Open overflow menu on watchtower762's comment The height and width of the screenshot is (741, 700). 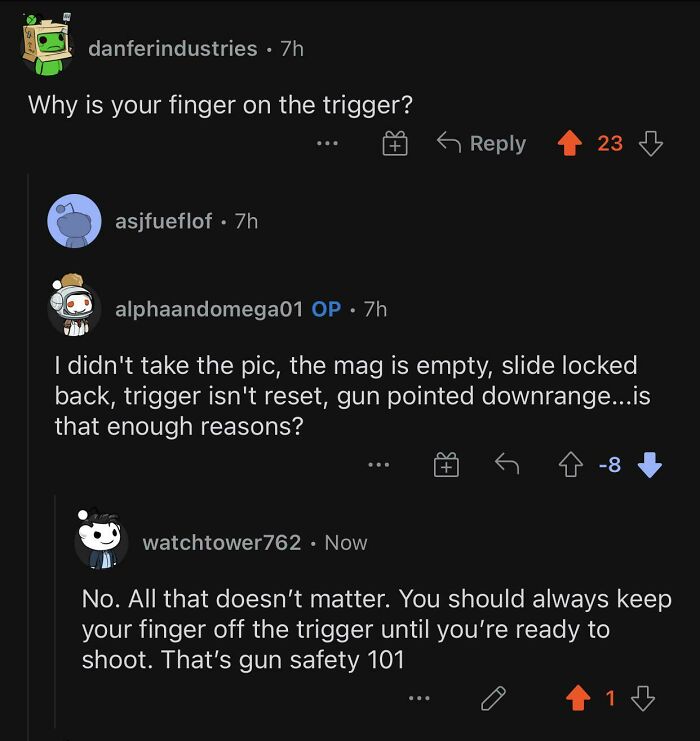(x=419, y=698)
